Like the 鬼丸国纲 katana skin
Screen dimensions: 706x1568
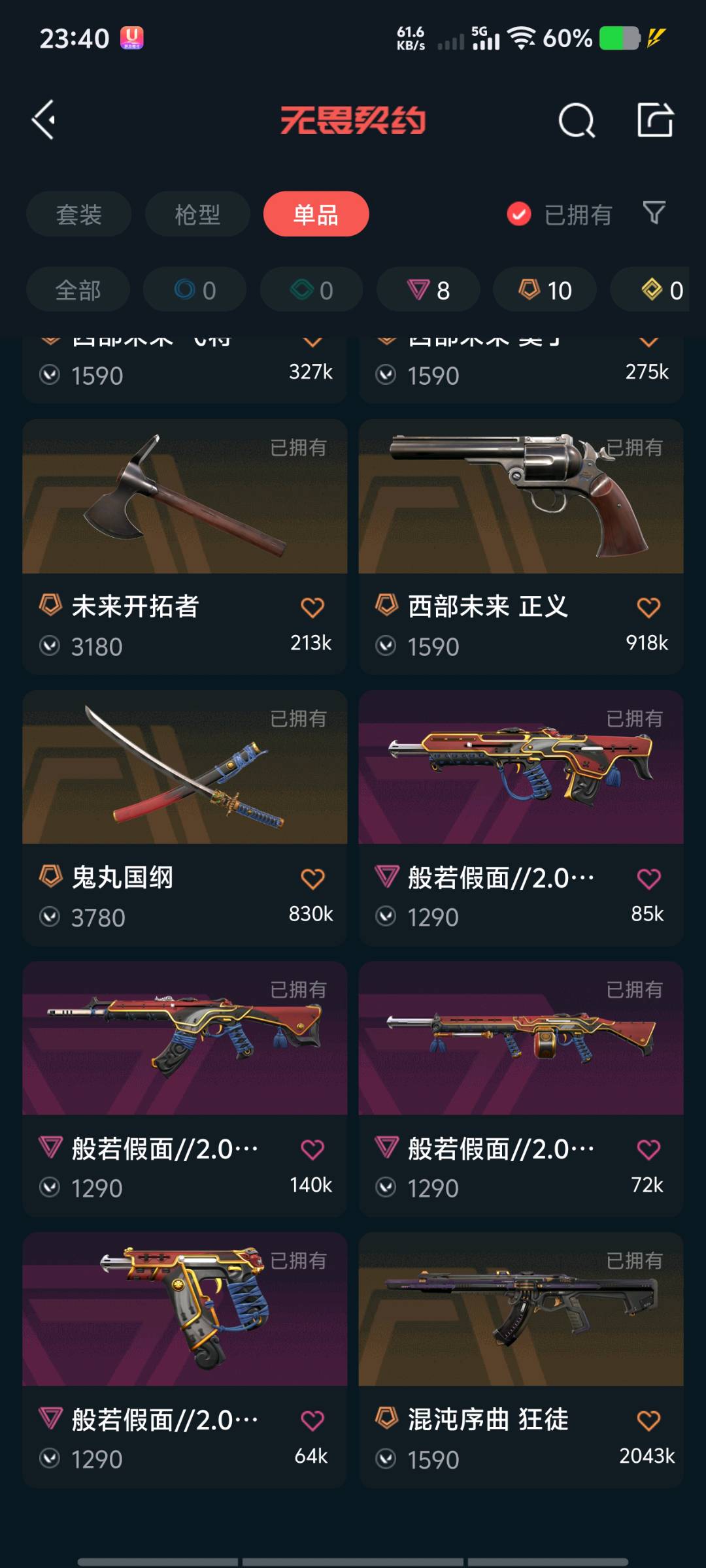click(312, 879)
